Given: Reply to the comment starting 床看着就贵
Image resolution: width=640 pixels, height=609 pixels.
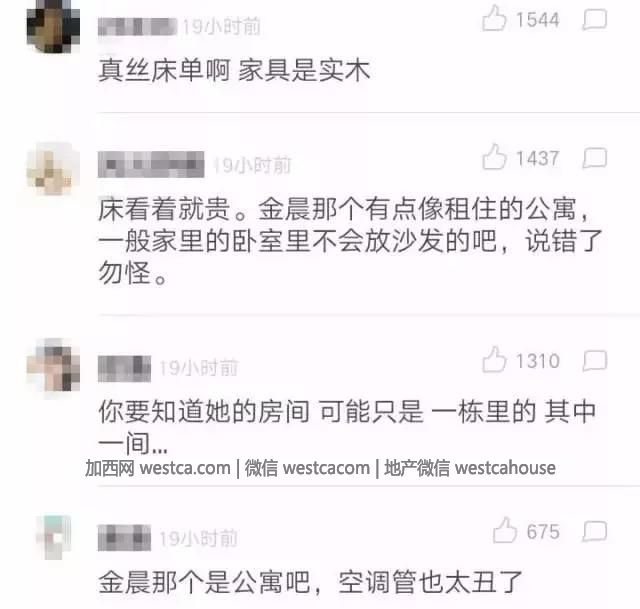Looking at the screenshot, I should point(595,158).
